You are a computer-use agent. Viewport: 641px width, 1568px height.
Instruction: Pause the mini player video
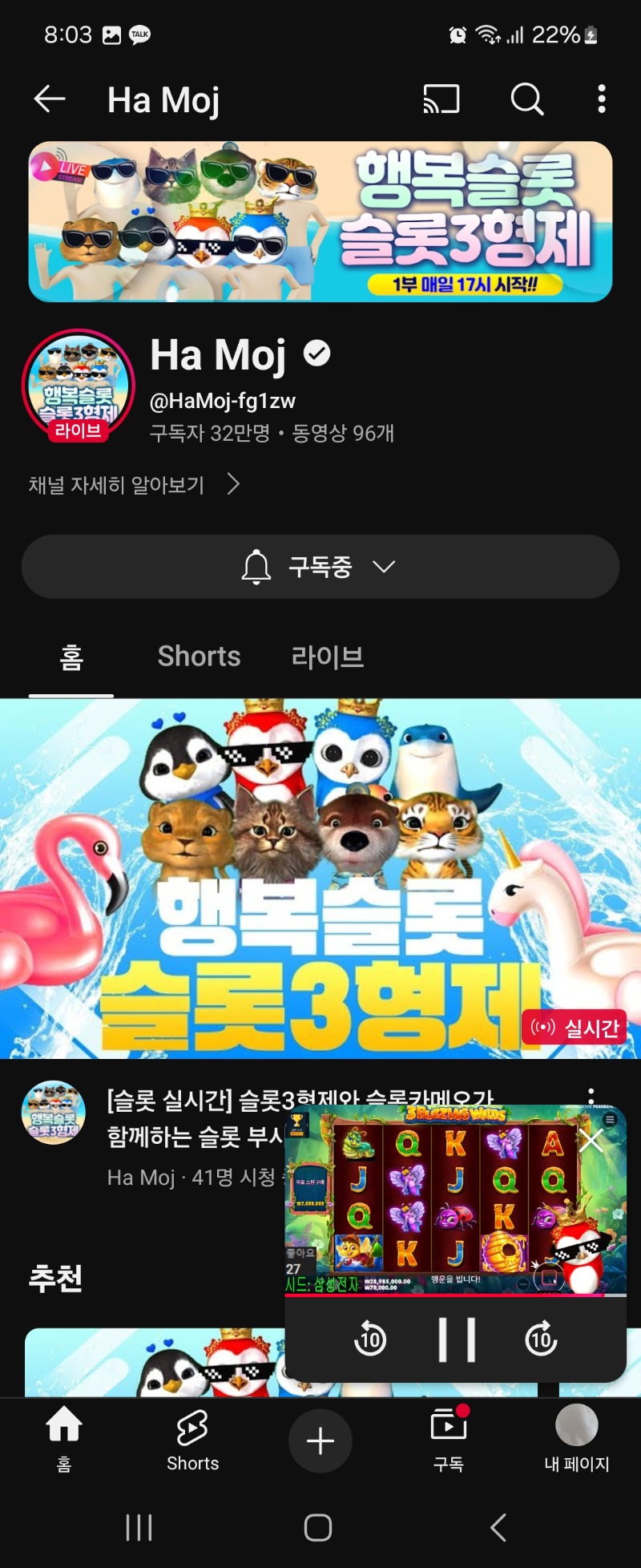coord(457,1340)
